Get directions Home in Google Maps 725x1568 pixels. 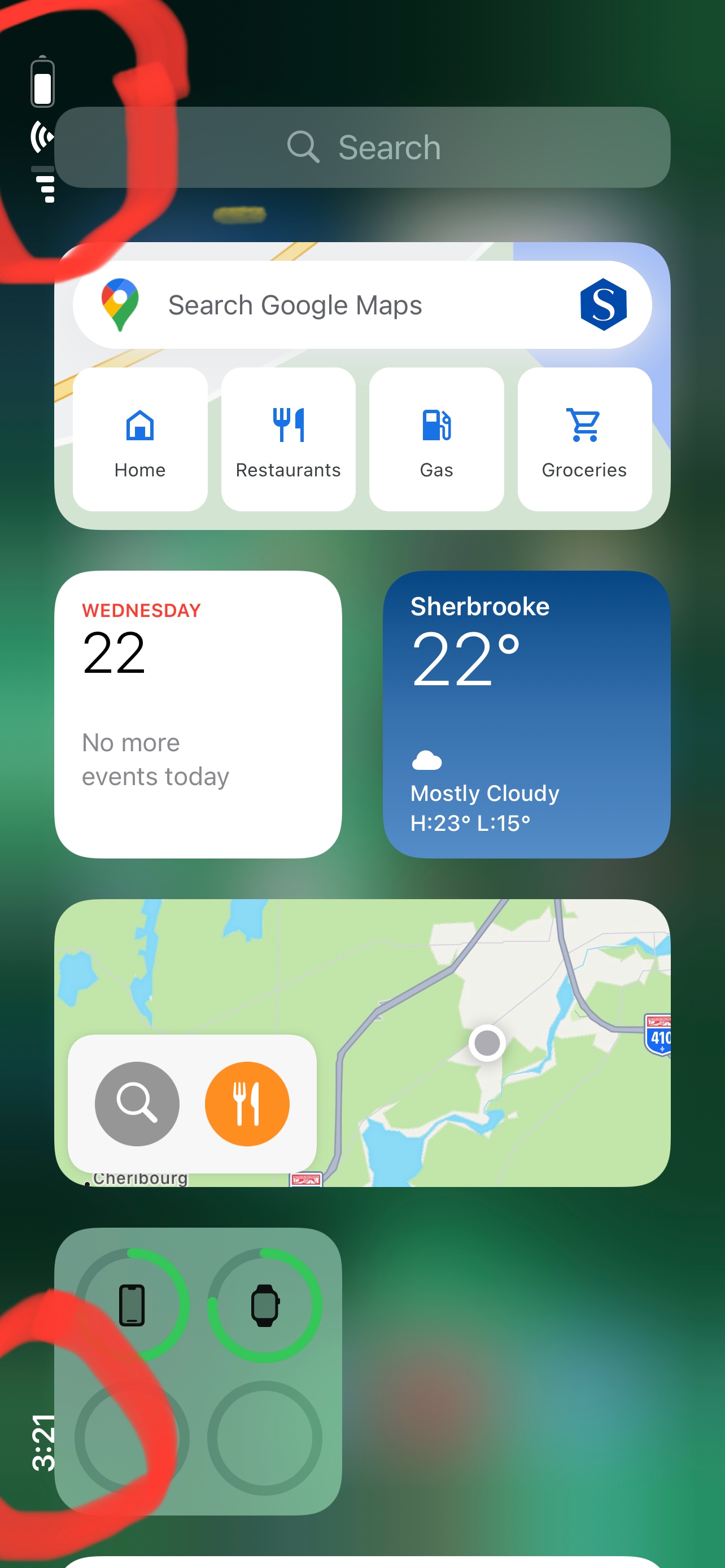pos(140,440)
